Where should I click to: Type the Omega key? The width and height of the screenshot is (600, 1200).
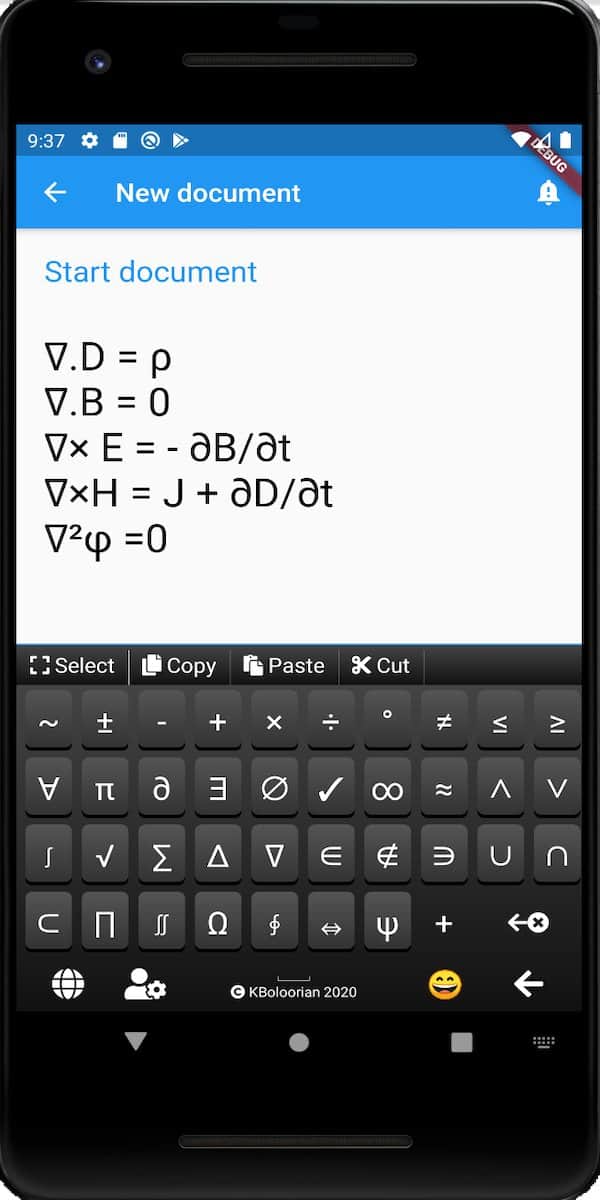click(217, 924)
